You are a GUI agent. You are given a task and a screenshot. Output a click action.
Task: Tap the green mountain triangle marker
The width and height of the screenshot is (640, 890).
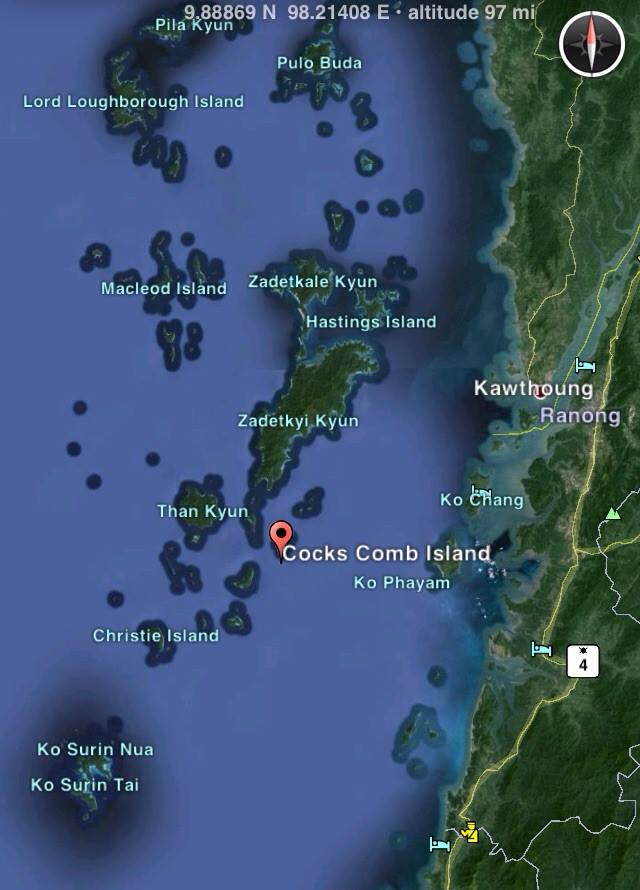613,513
